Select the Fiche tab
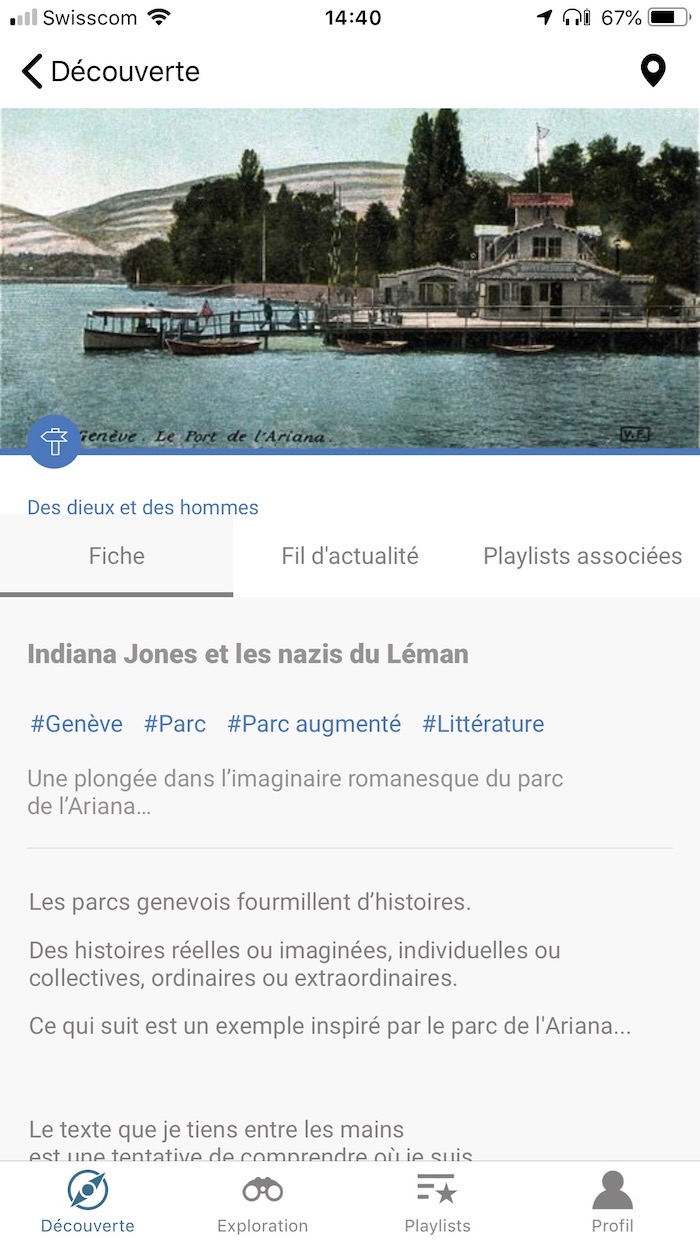Image resolution: width=700 pixels, height=1244 pixels. [x=117, y=556]
